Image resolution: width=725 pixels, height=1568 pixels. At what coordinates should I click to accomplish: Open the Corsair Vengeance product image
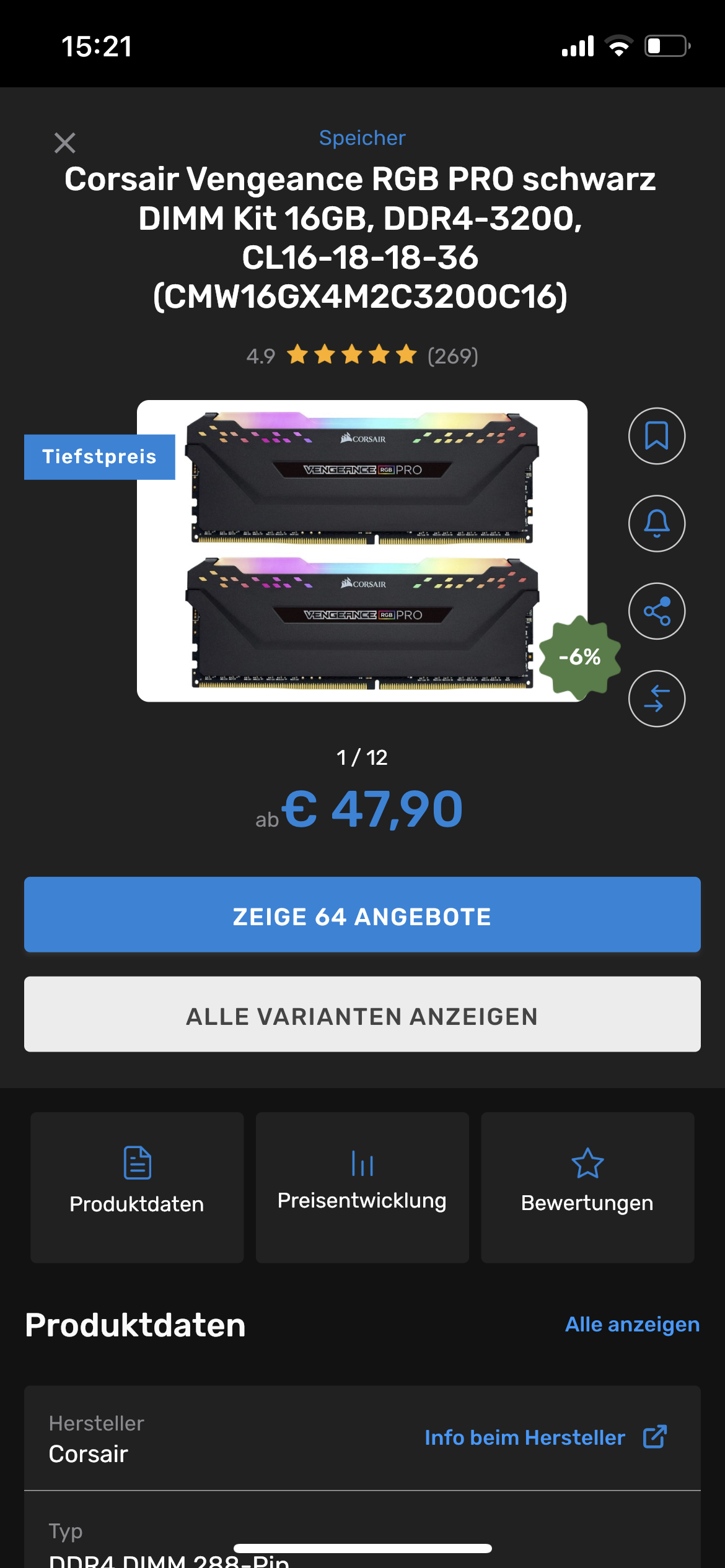(362, 551)
